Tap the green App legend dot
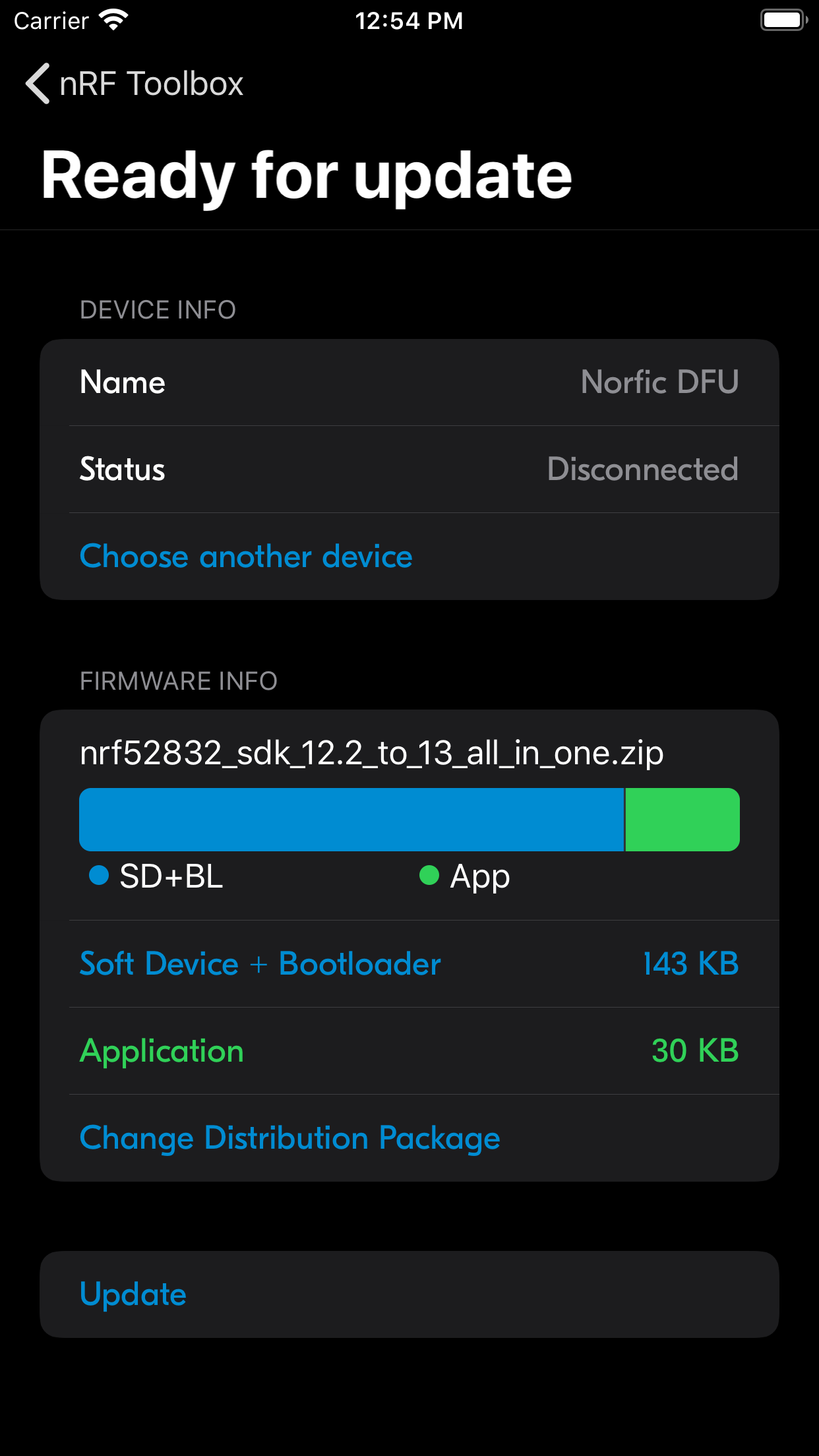Screen dimensions: 819x1456 [x=429, y=876]
